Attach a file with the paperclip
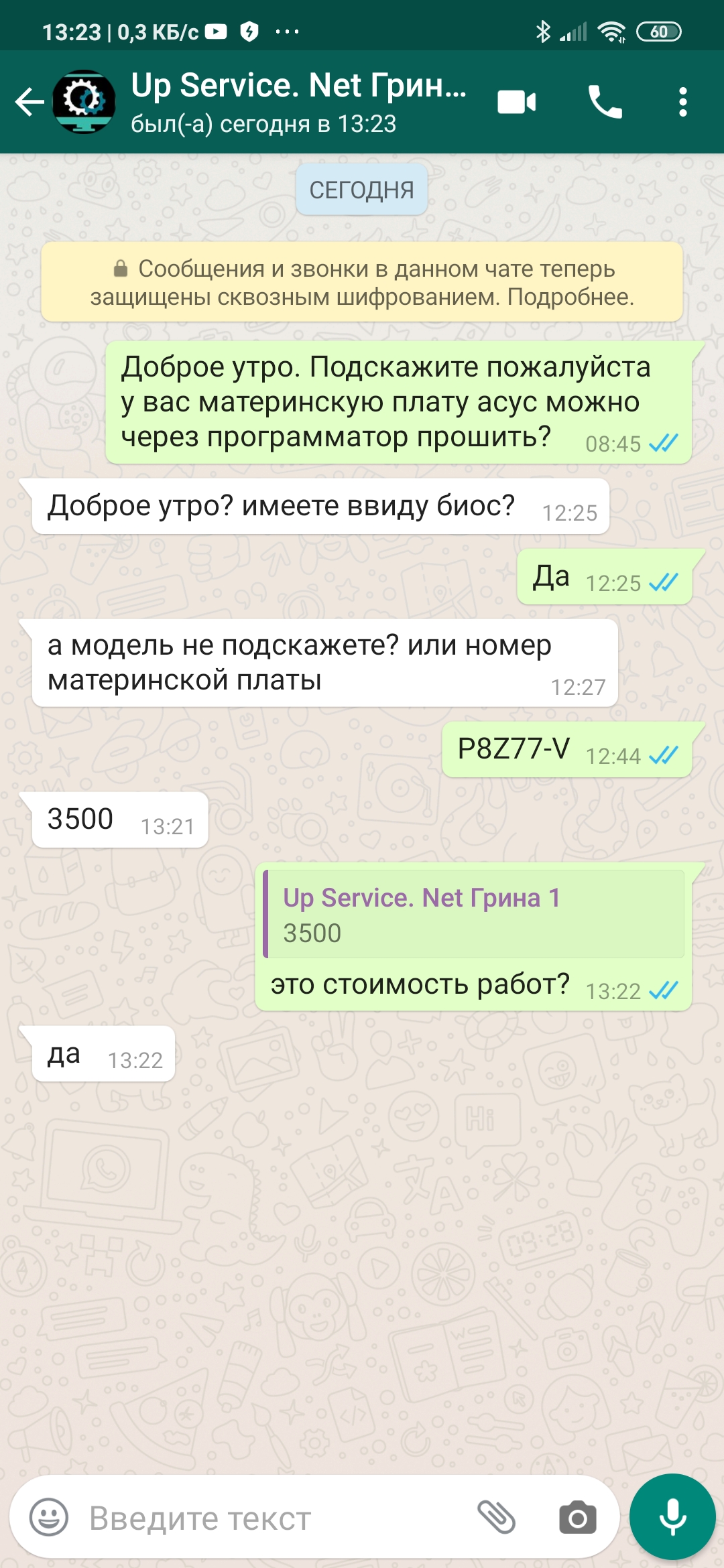The width and height of the screenshot is (724, 1568). (496, 1518)
